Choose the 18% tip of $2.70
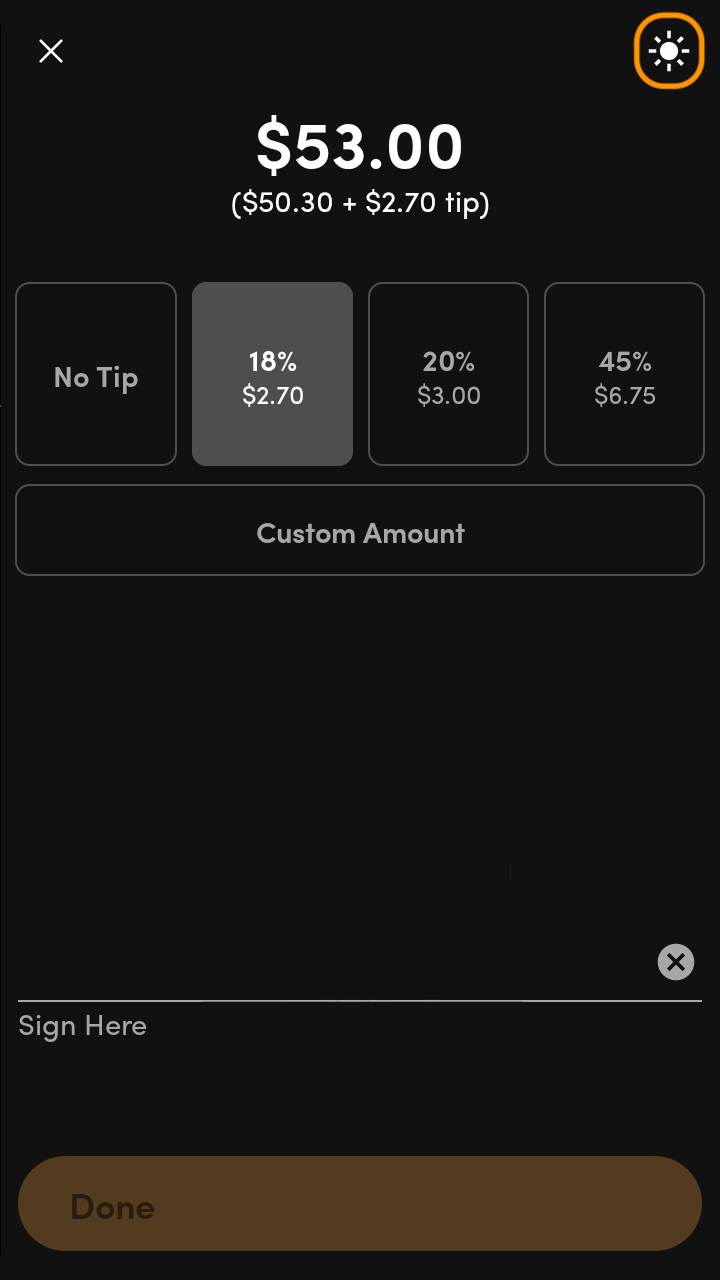The image size is (720, 1280). pyautogui.click(x=272, y=374)
